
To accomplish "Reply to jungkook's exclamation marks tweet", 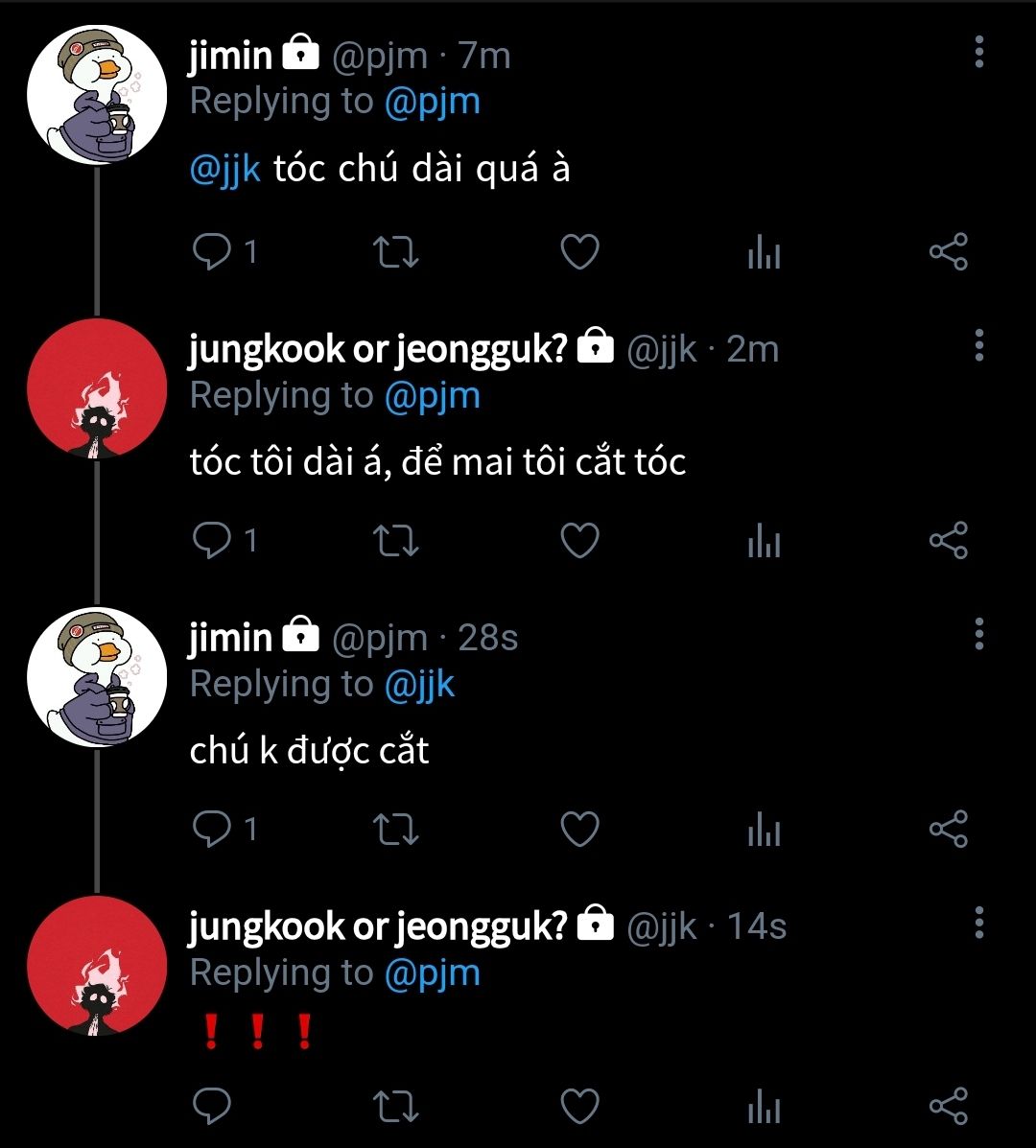I will click(210, 1106).
